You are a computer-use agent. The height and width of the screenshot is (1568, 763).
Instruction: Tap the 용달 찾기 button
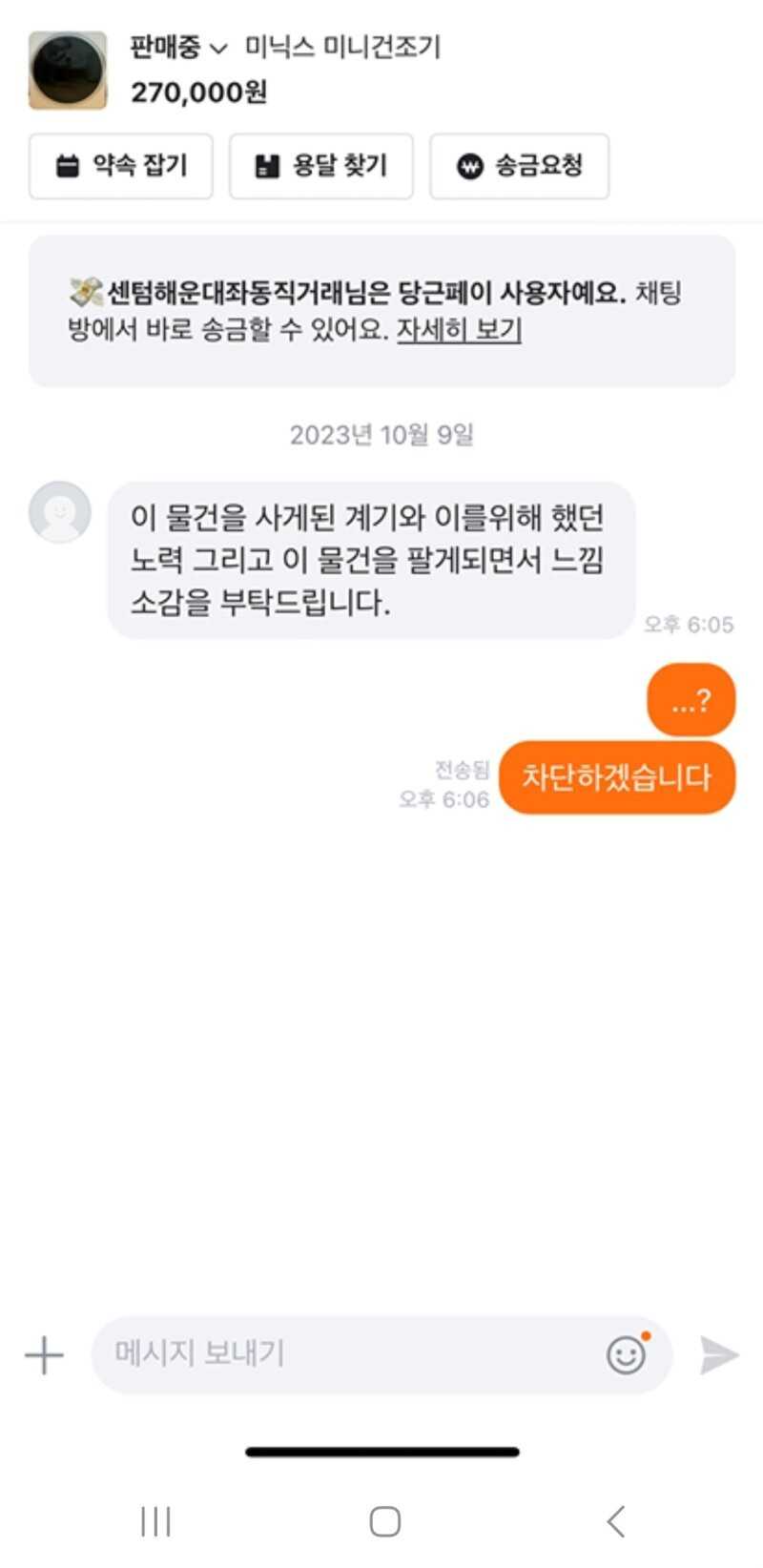320,166
